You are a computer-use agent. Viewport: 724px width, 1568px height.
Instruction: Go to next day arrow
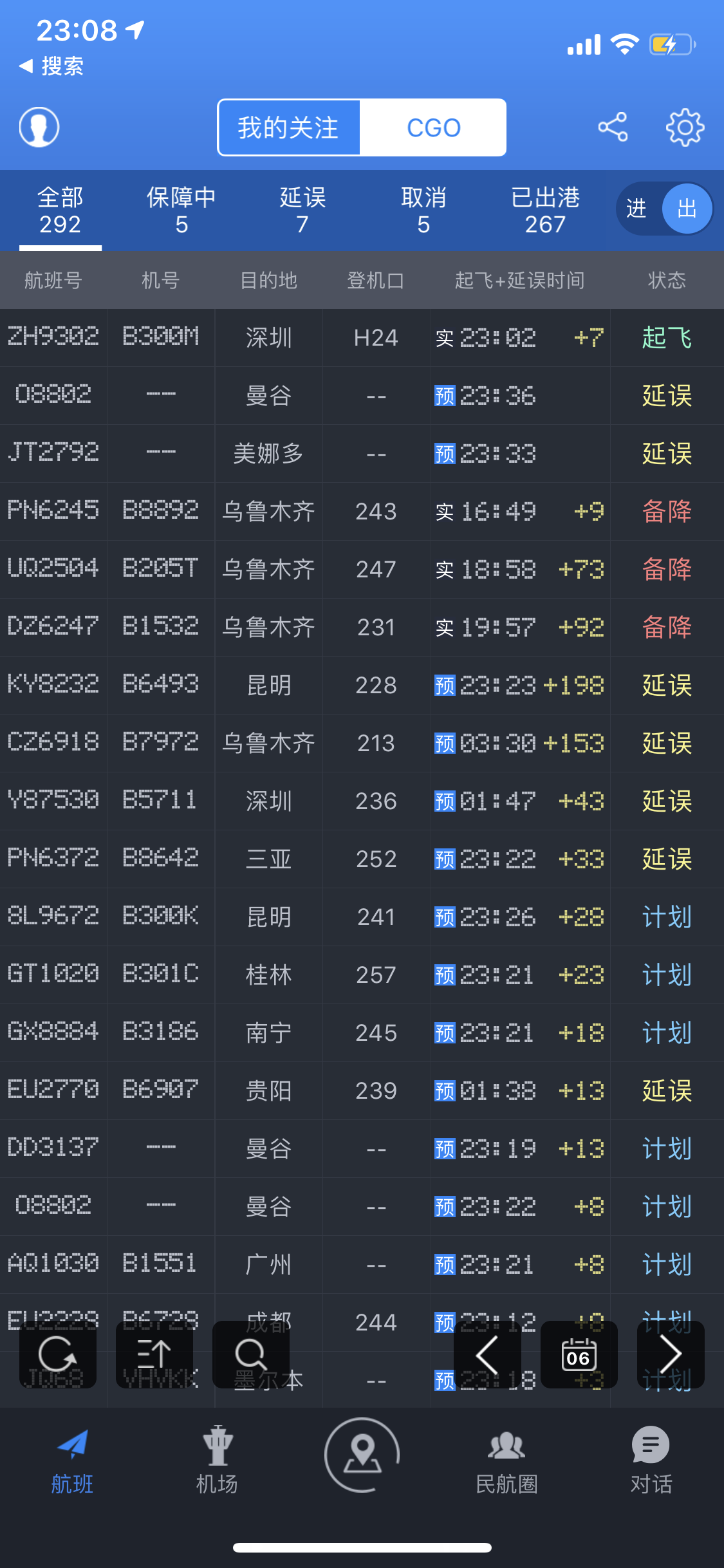click(671, 1354)
